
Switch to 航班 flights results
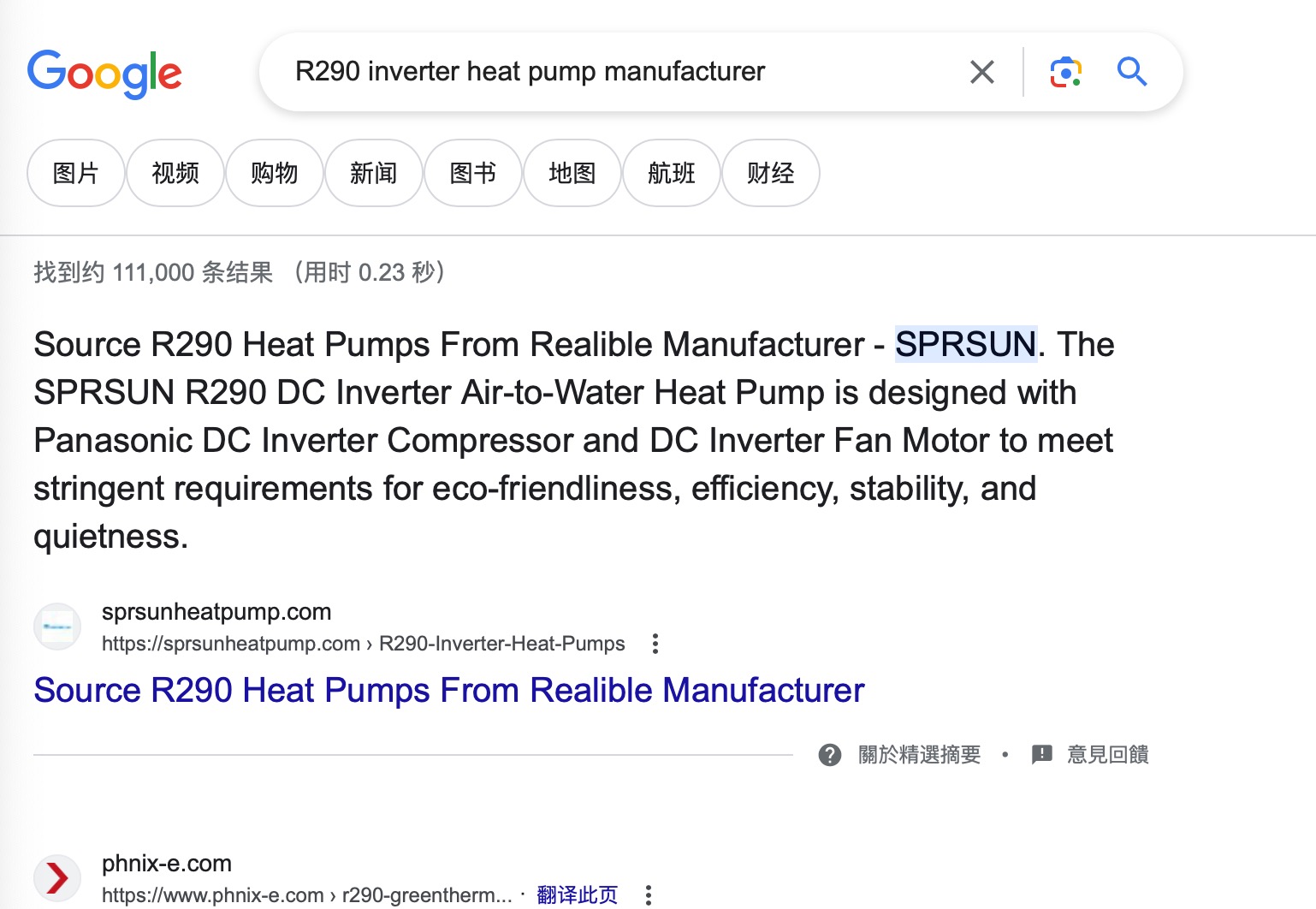coord(672,173)
